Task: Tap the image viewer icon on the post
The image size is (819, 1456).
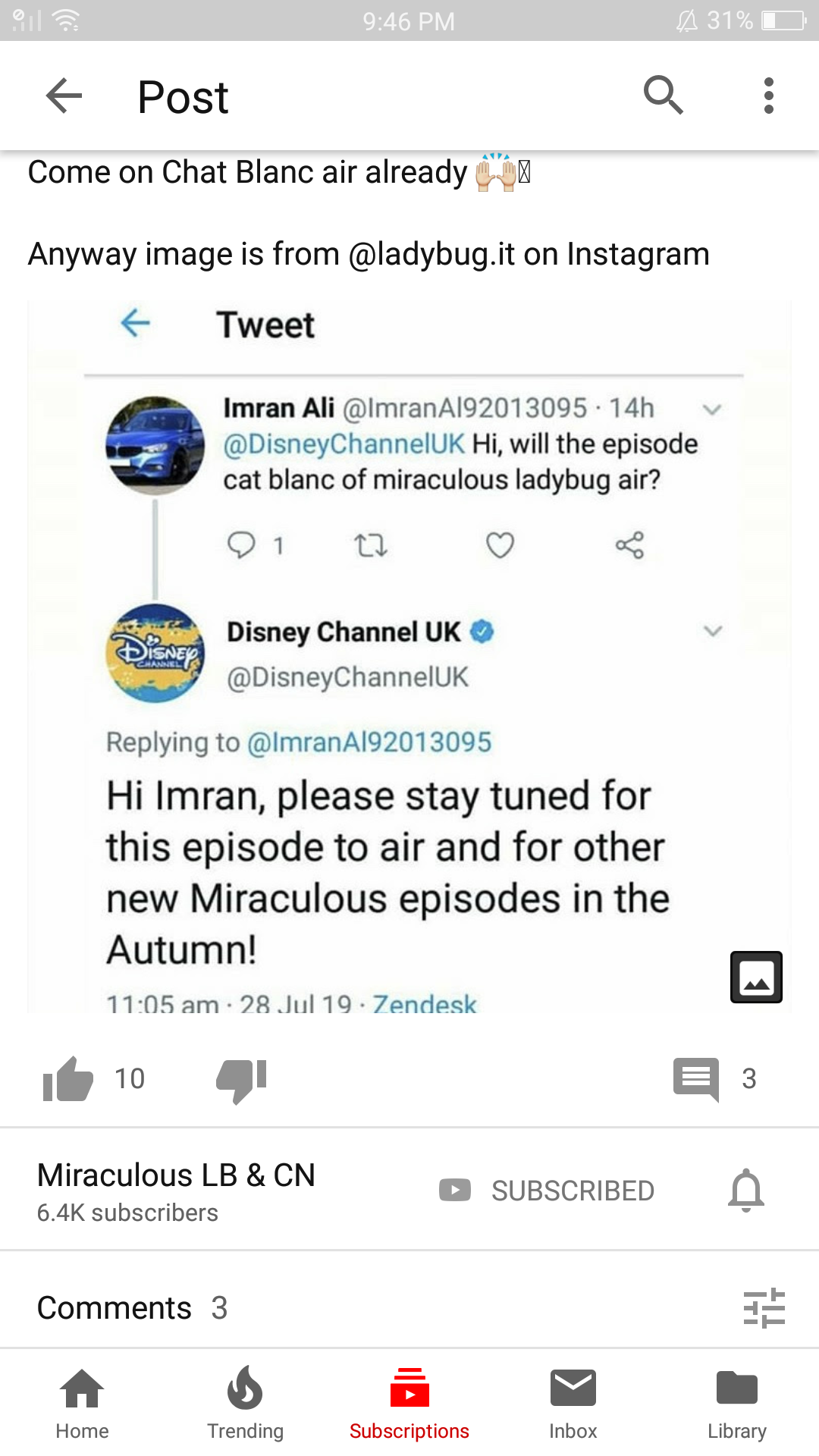Action: point(755,977)
